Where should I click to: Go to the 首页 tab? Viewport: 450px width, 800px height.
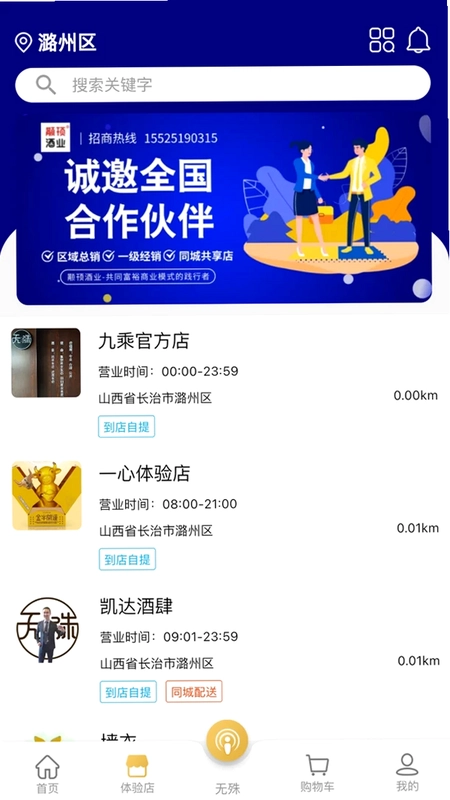(x=47, y=774)
